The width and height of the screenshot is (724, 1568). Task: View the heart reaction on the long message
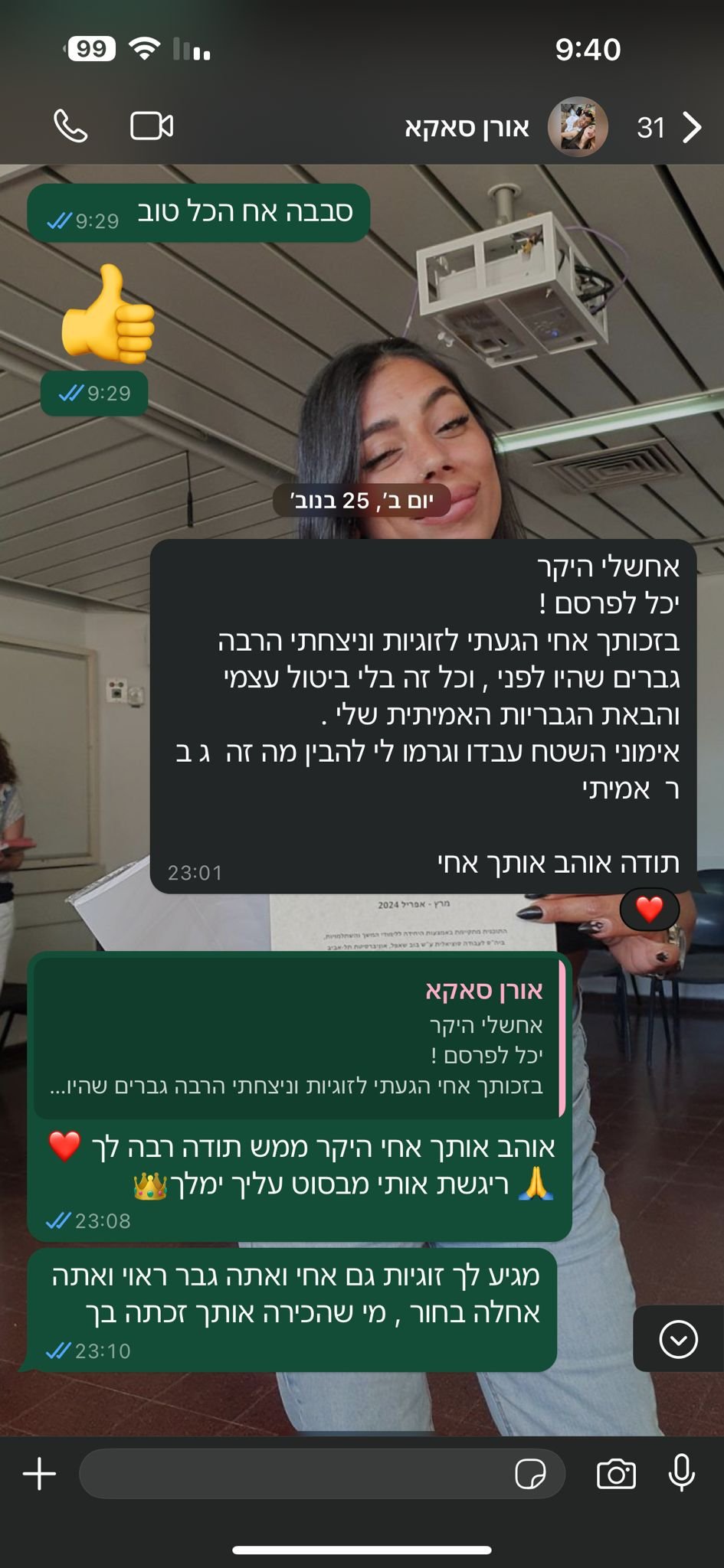click(649, 910)
